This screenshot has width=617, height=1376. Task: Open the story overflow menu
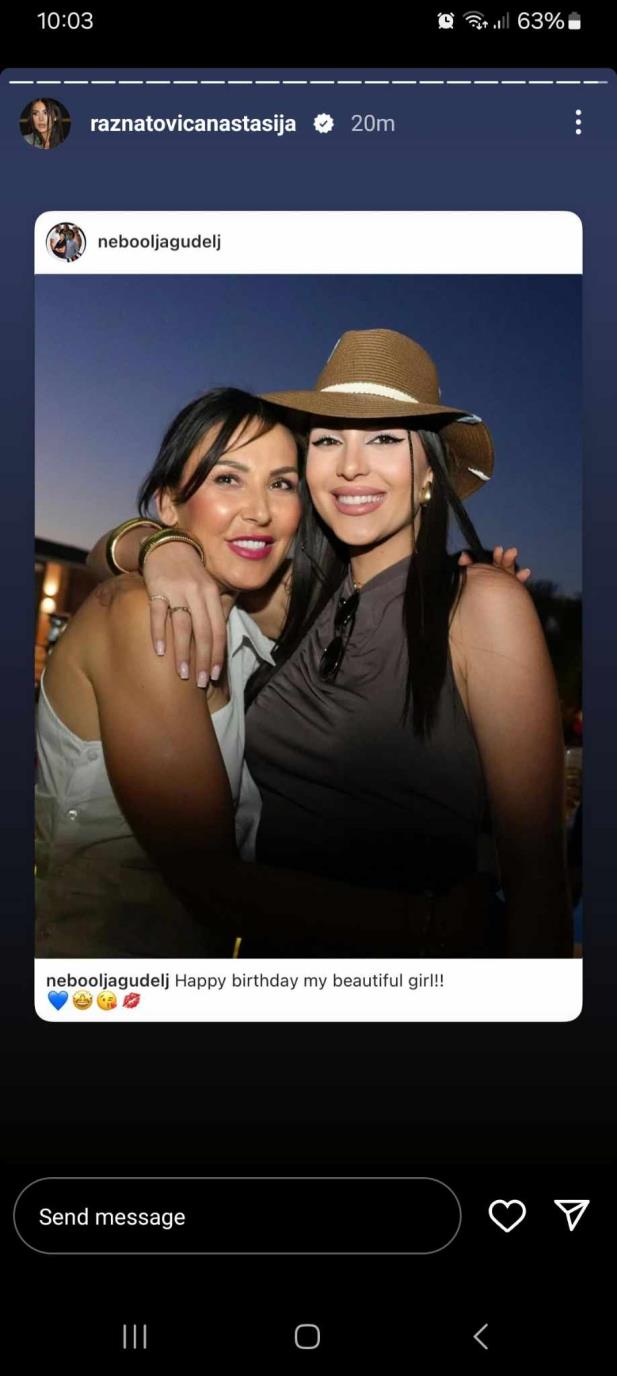point(578,123)
